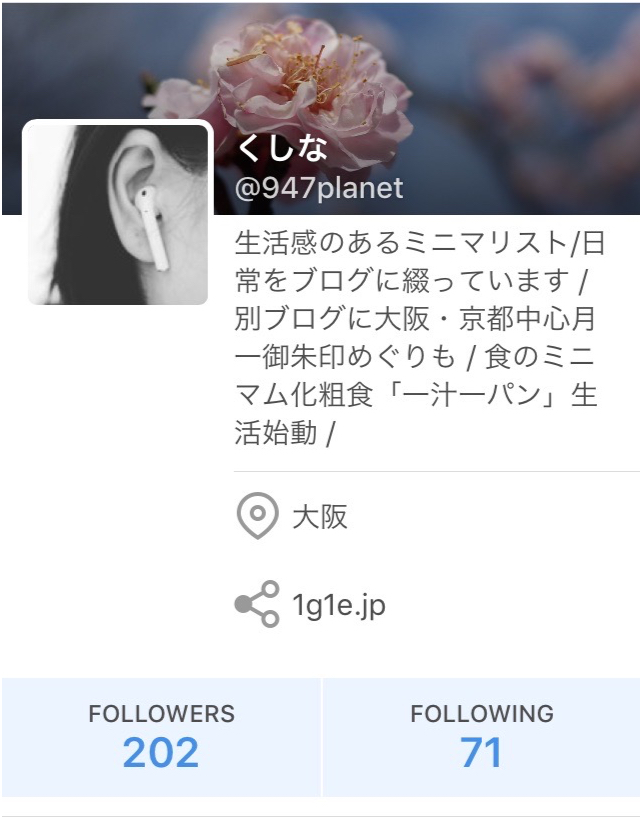View the FOLLOWERS list
640x817 pixels.
pos(161,737)
